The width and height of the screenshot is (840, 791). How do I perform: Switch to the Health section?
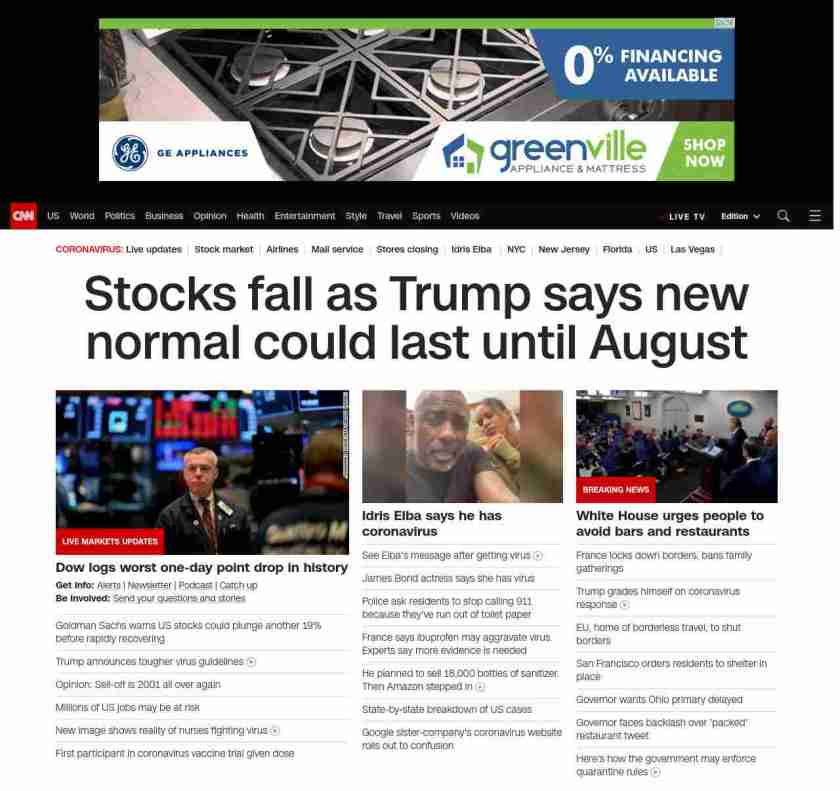(250, 216)
